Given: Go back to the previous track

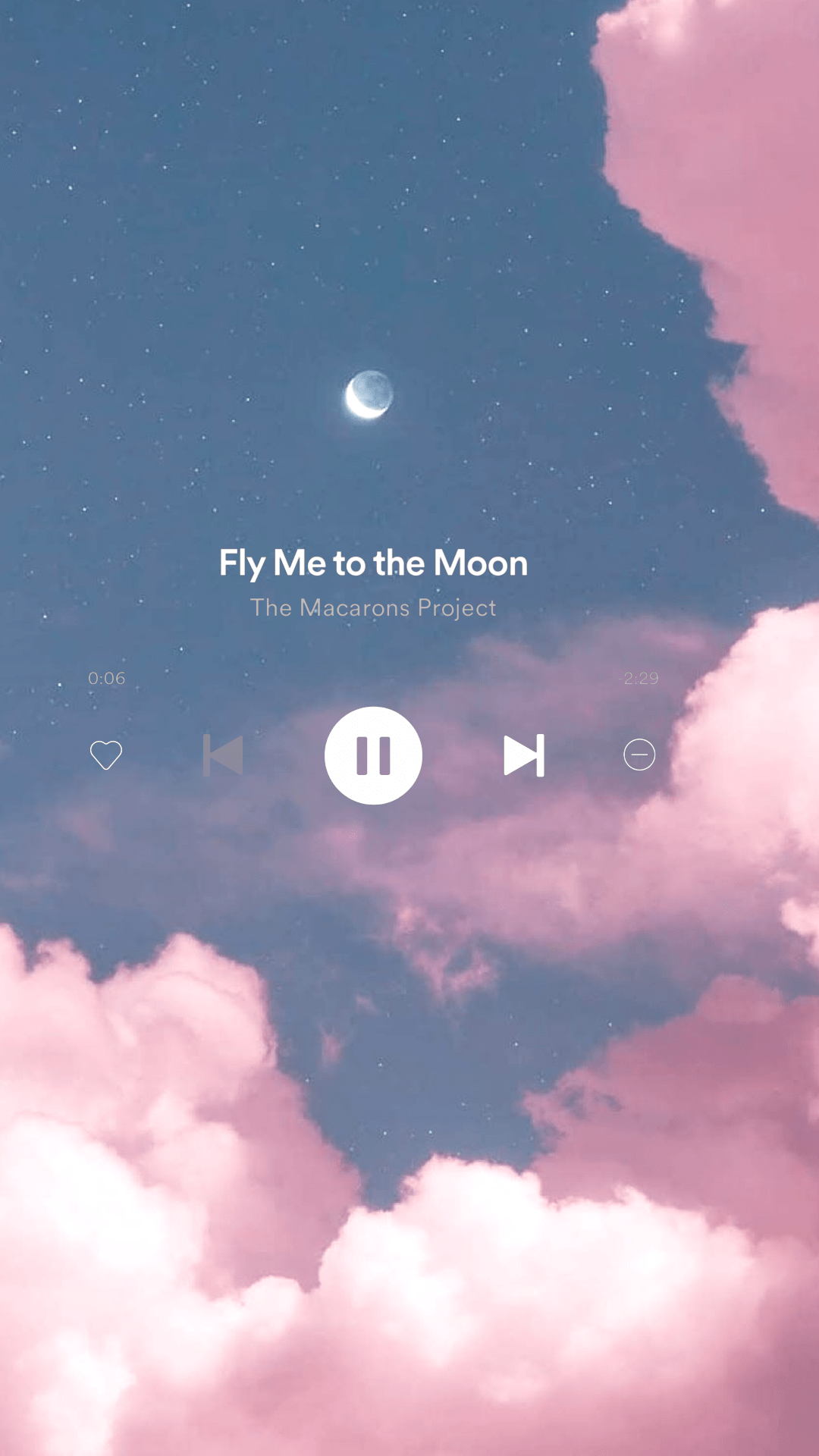Looking at the screenshot, I should 223,755.
